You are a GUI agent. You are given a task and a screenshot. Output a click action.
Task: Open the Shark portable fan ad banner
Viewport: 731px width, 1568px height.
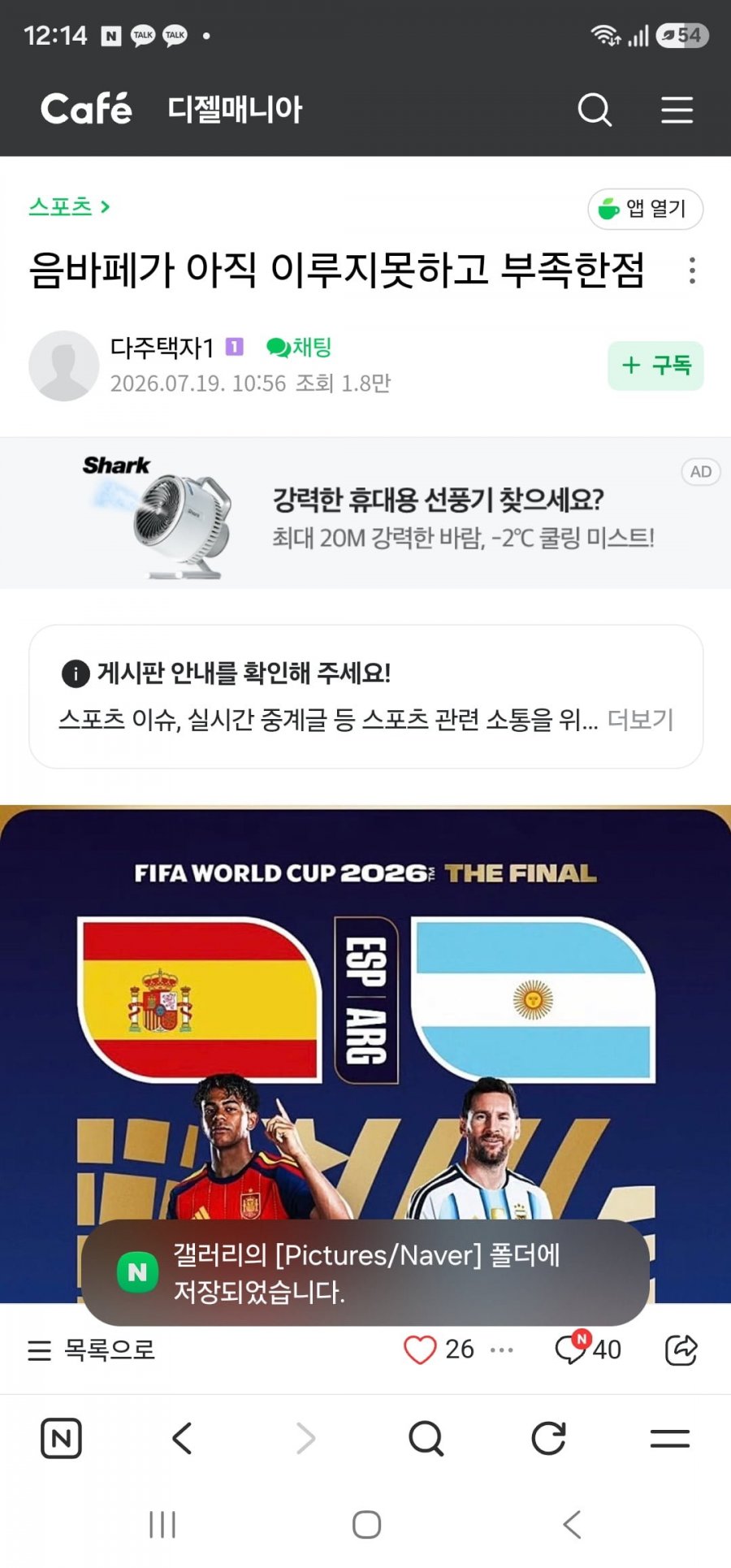coord(365,513)
